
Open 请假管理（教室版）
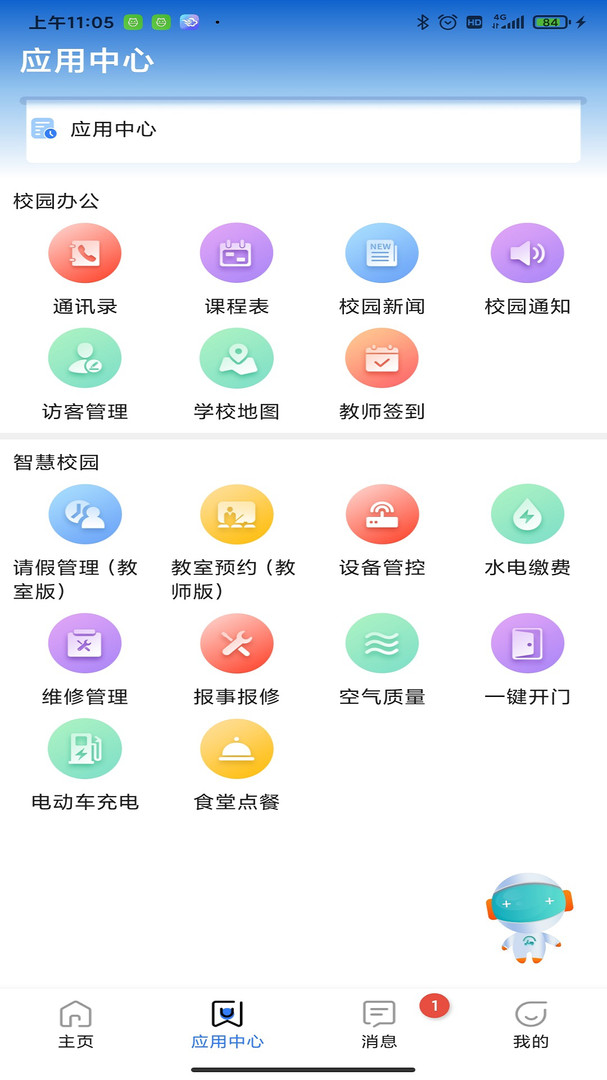tap(85, 515)
